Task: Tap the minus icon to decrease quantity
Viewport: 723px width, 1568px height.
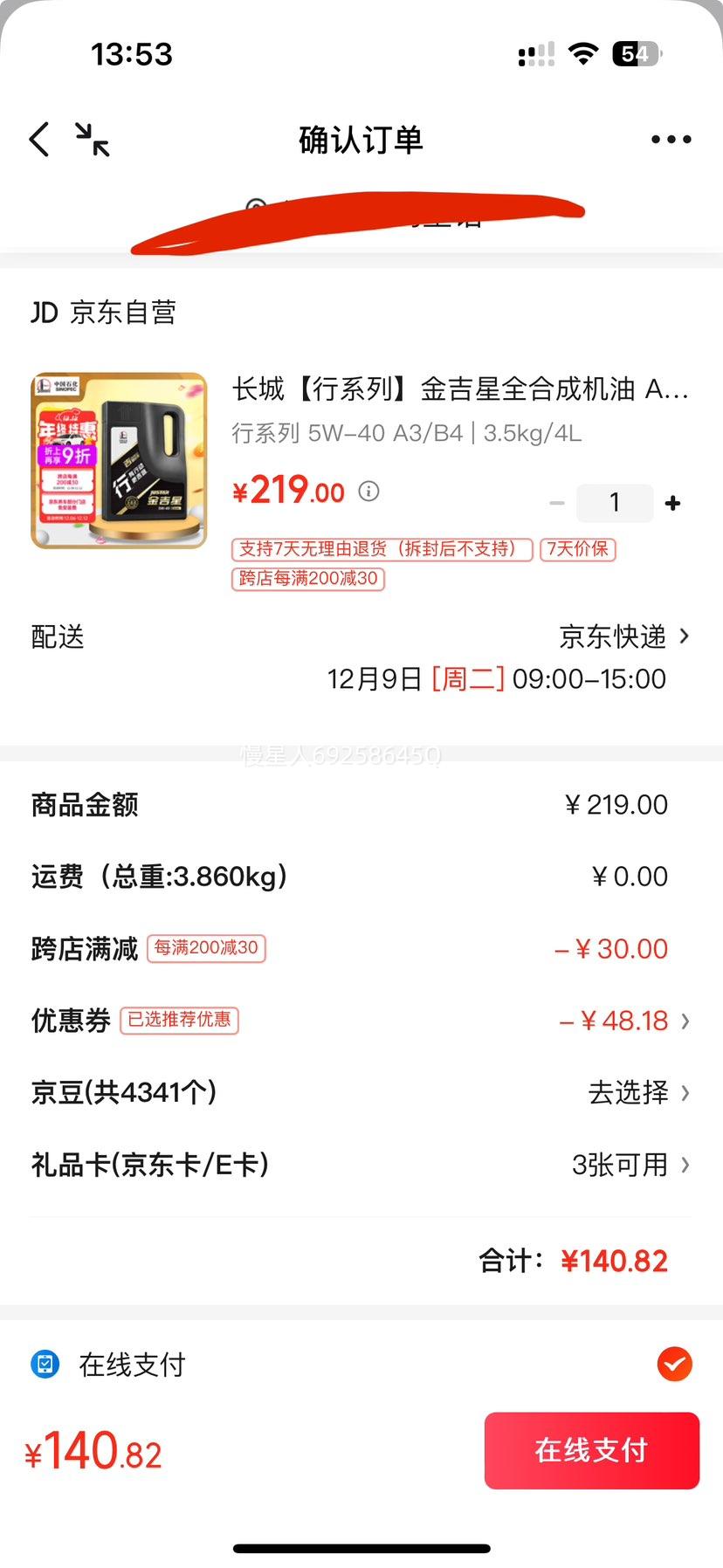Action: coord(557,503)
